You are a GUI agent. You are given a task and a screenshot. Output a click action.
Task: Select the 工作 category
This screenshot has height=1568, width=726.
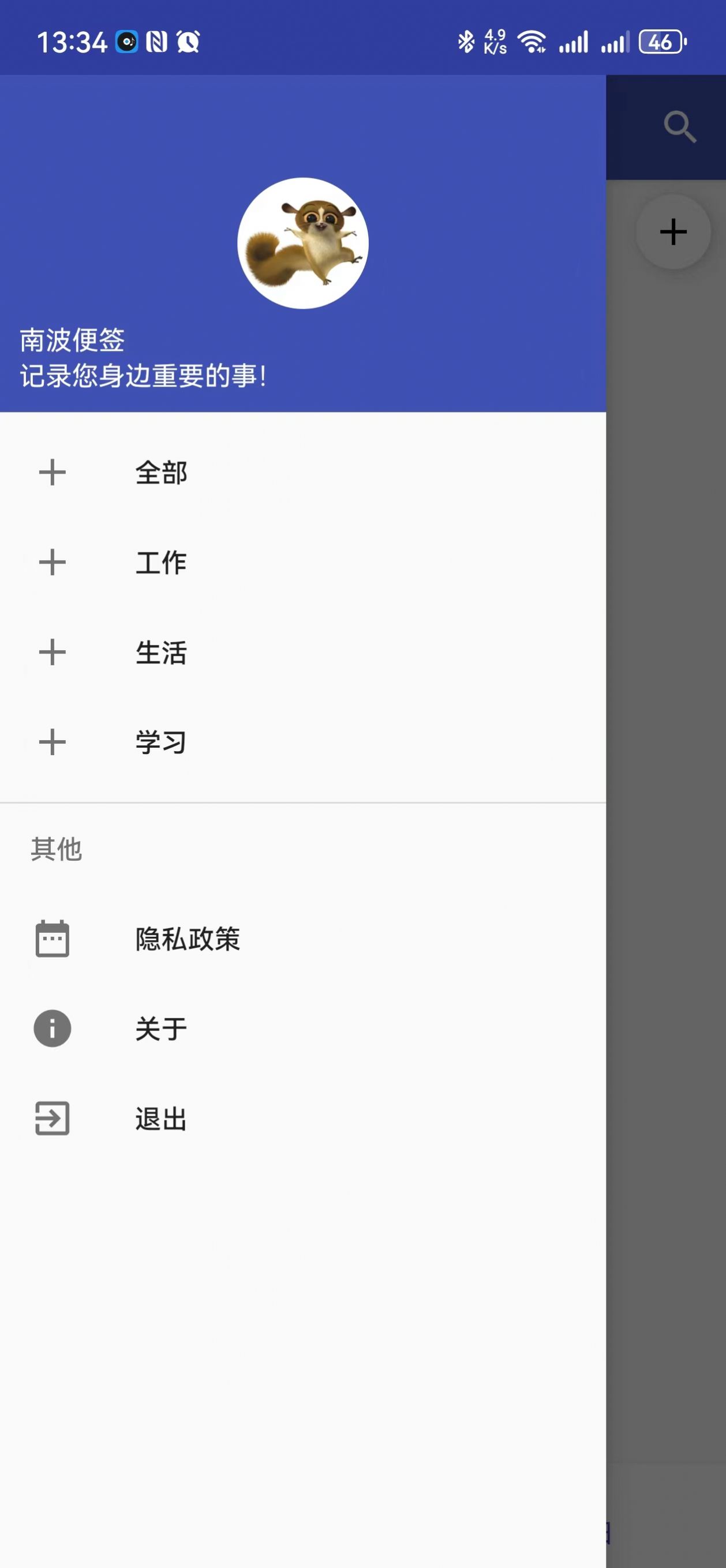tap(161, 562)
